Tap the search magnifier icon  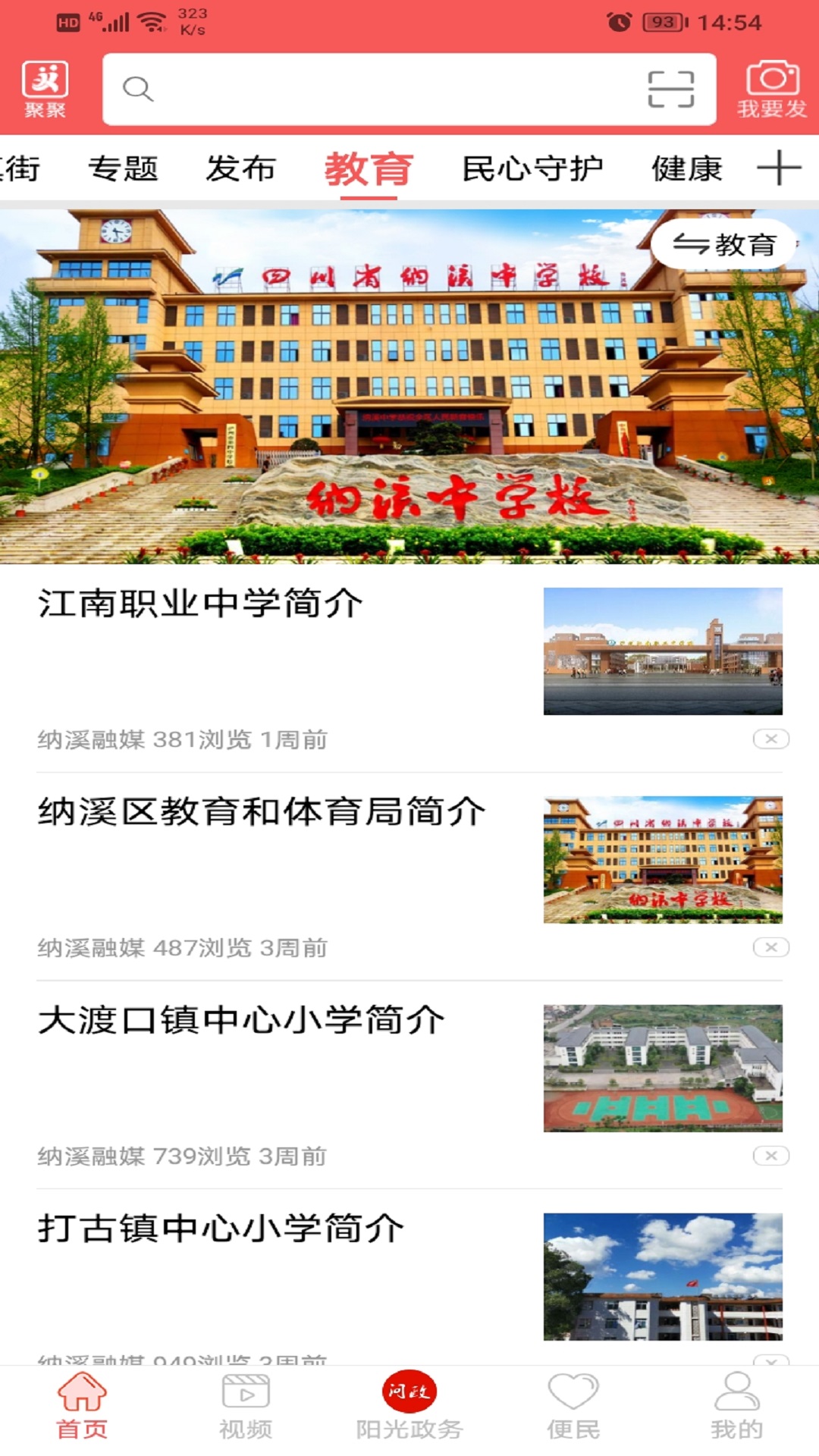[x=136, y=89]
